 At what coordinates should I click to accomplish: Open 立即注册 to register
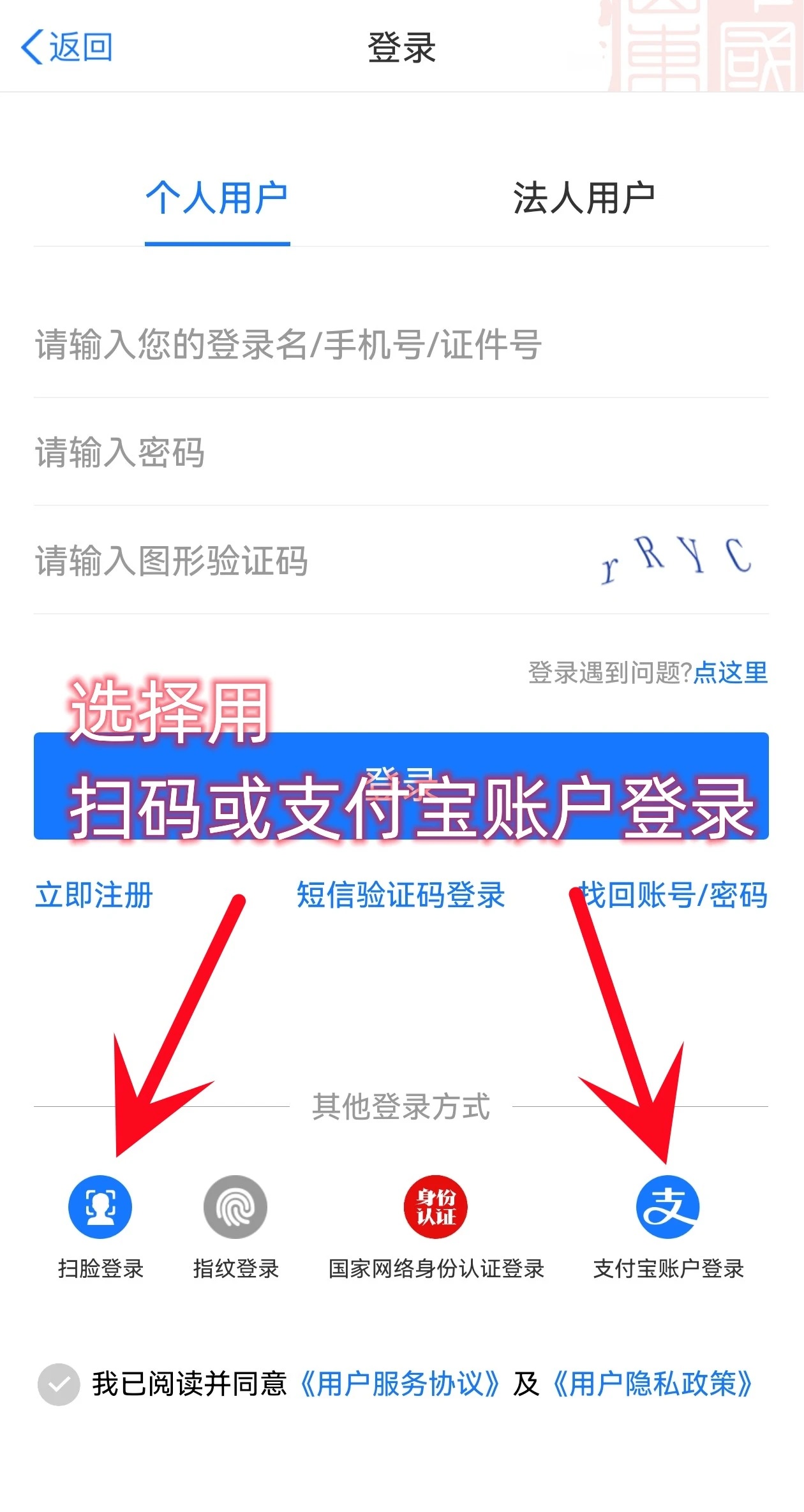tap(94, 895)
